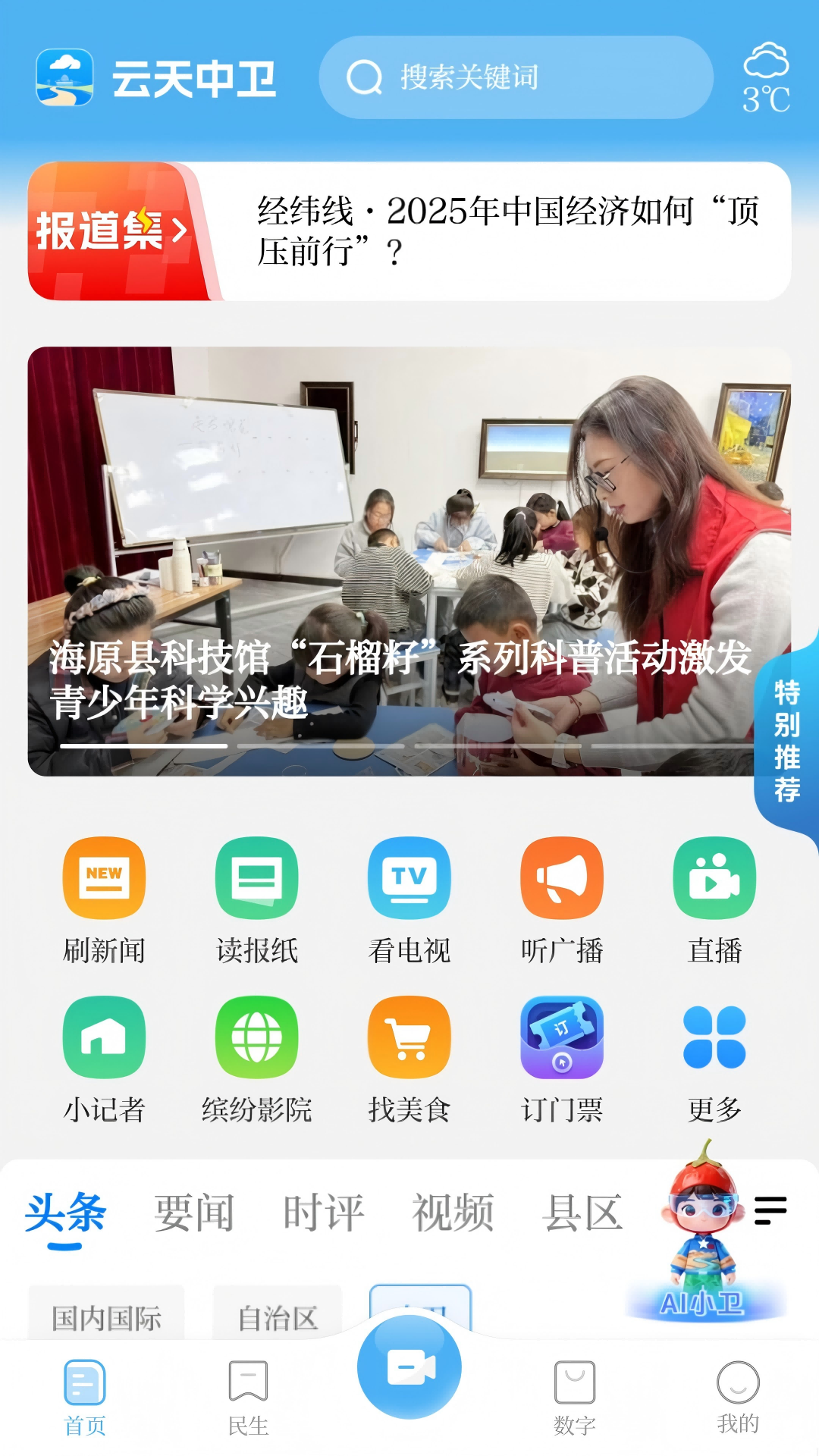
Task: Open 读报纸 shortcut
Action: point(256,900)
